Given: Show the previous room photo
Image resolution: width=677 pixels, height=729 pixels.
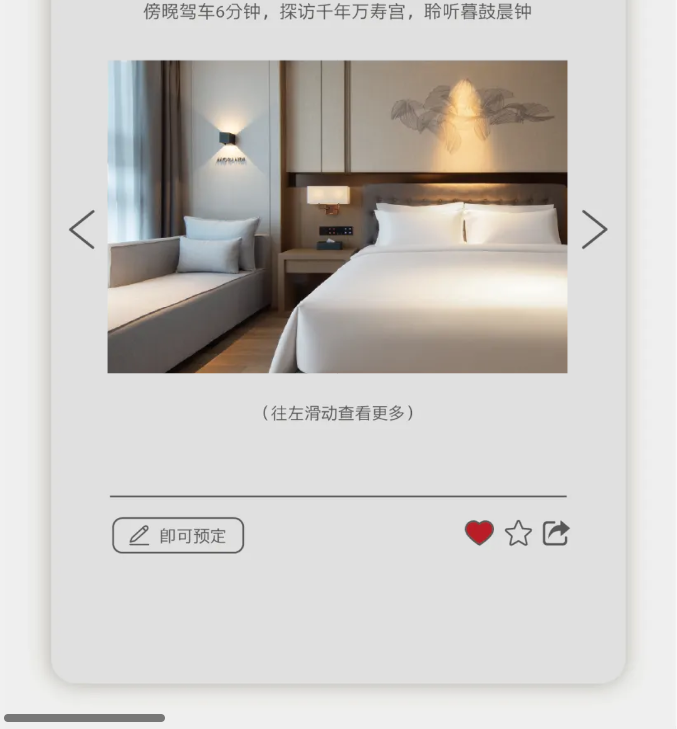Looking at the screenshot, I should pyautogui.click(x=82, y=230).
